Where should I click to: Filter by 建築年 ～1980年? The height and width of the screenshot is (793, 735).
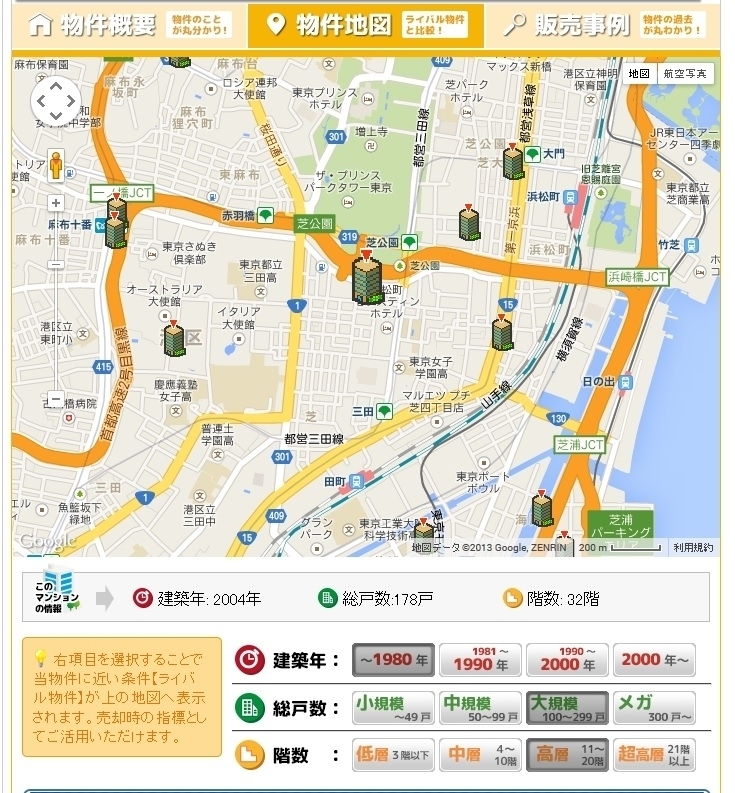point(393,660)
